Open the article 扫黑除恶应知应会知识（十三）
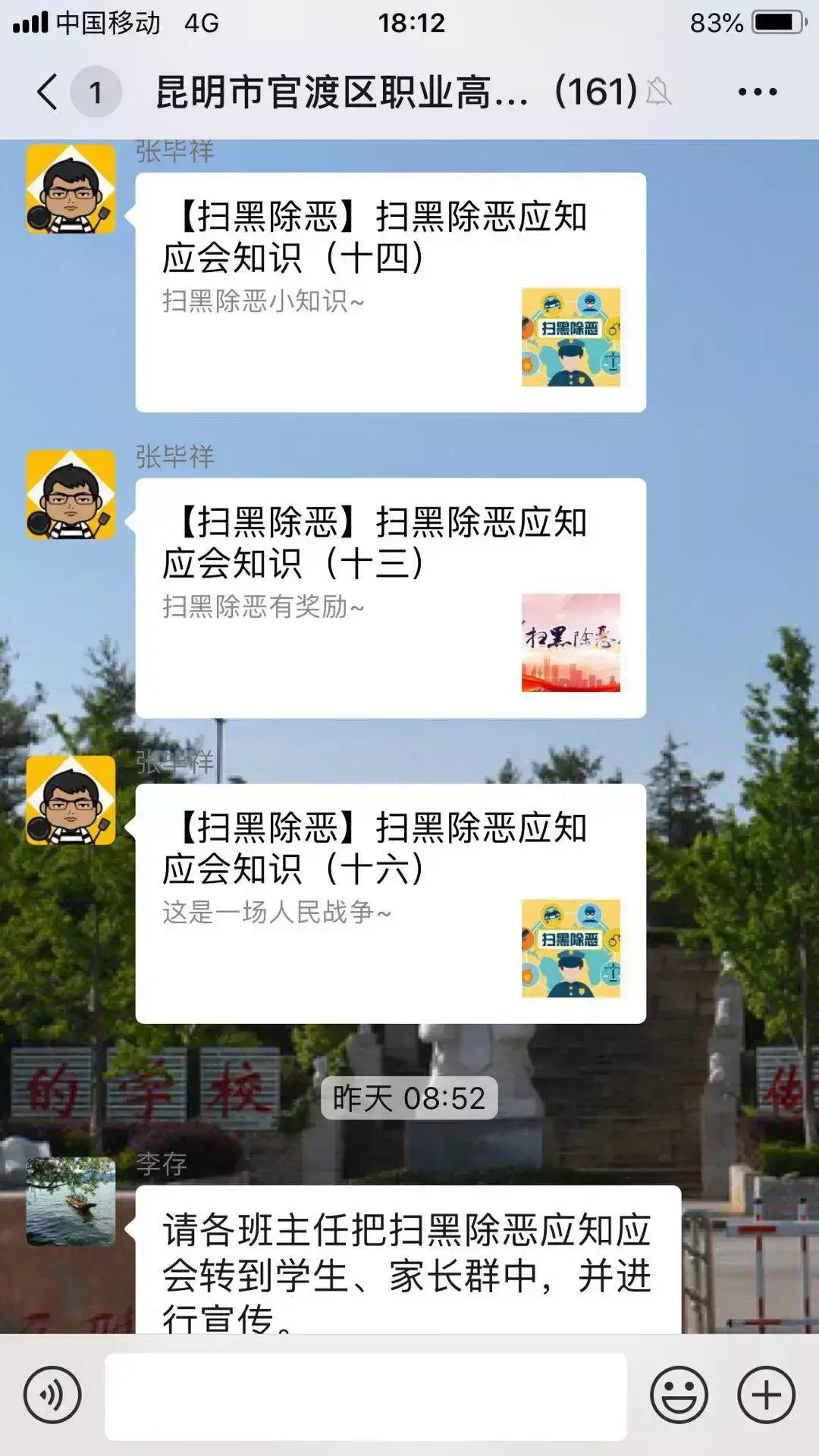 tap(390, 598)
